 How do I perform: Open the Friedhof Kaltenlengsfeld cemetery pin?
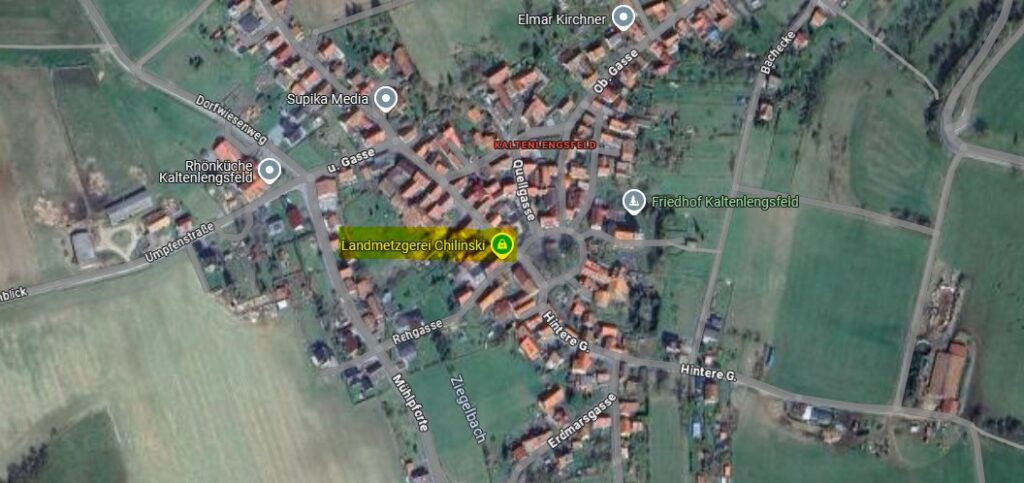point(632,202)
